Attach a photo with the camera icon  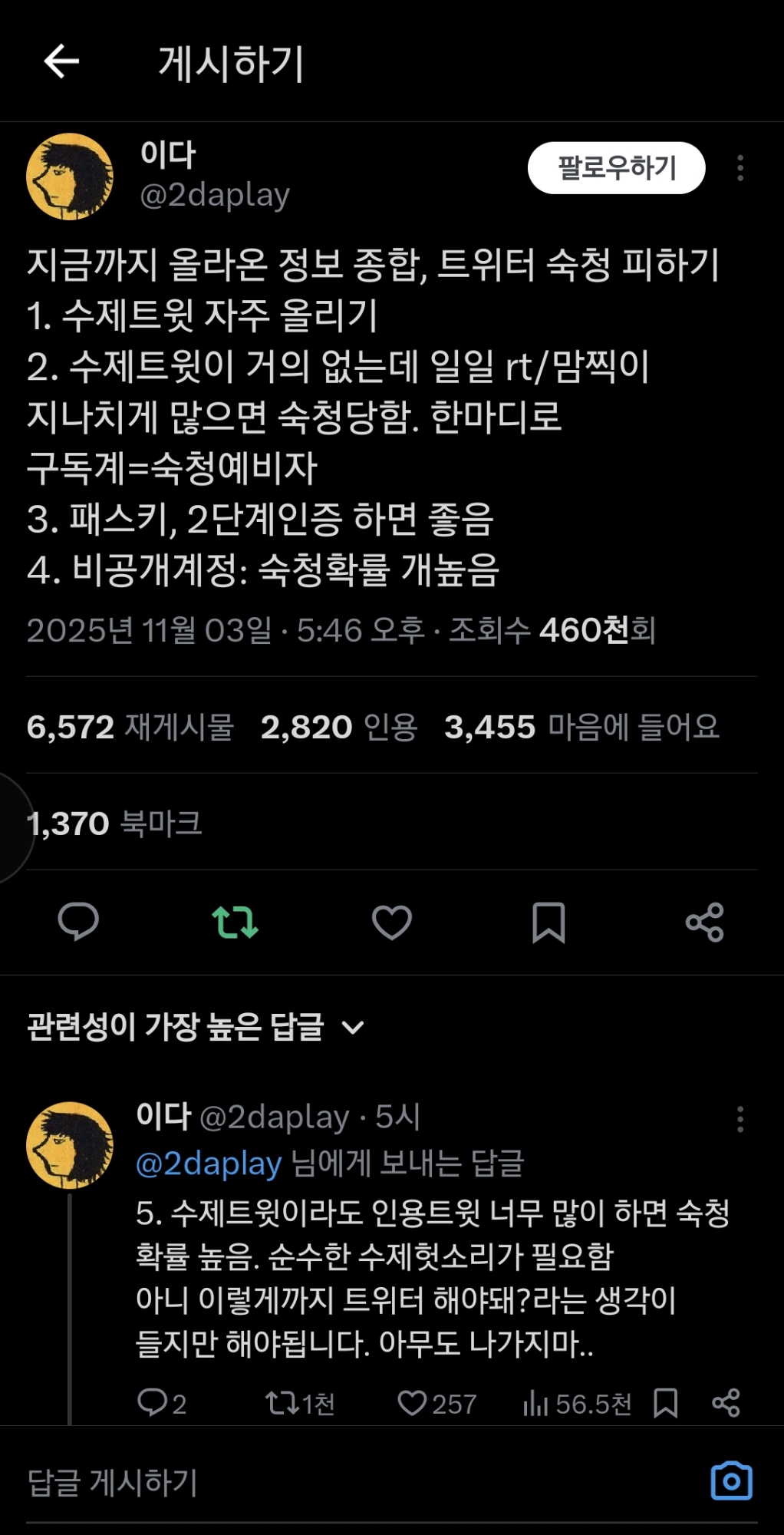(x=731, y=1481)
